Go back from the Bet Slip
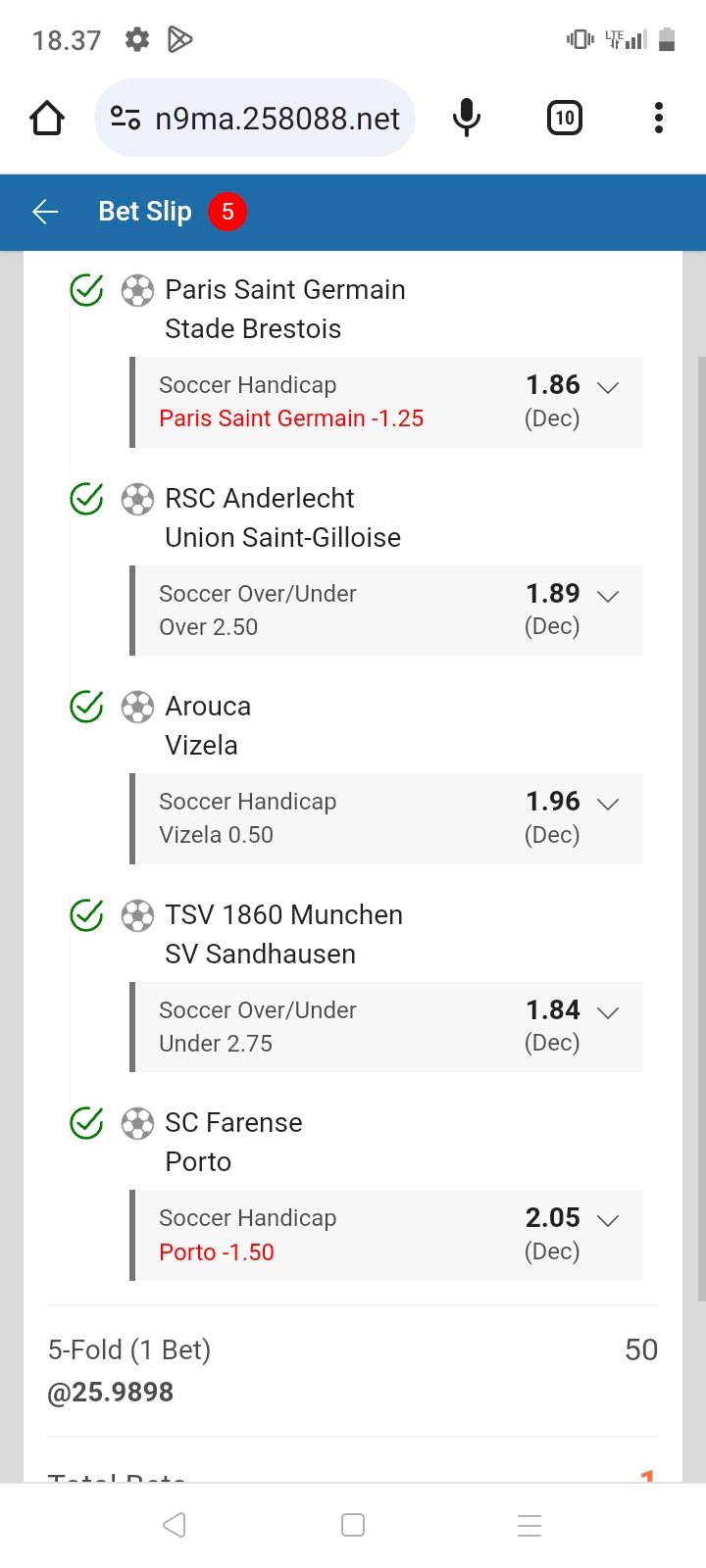 click(45, 212)
